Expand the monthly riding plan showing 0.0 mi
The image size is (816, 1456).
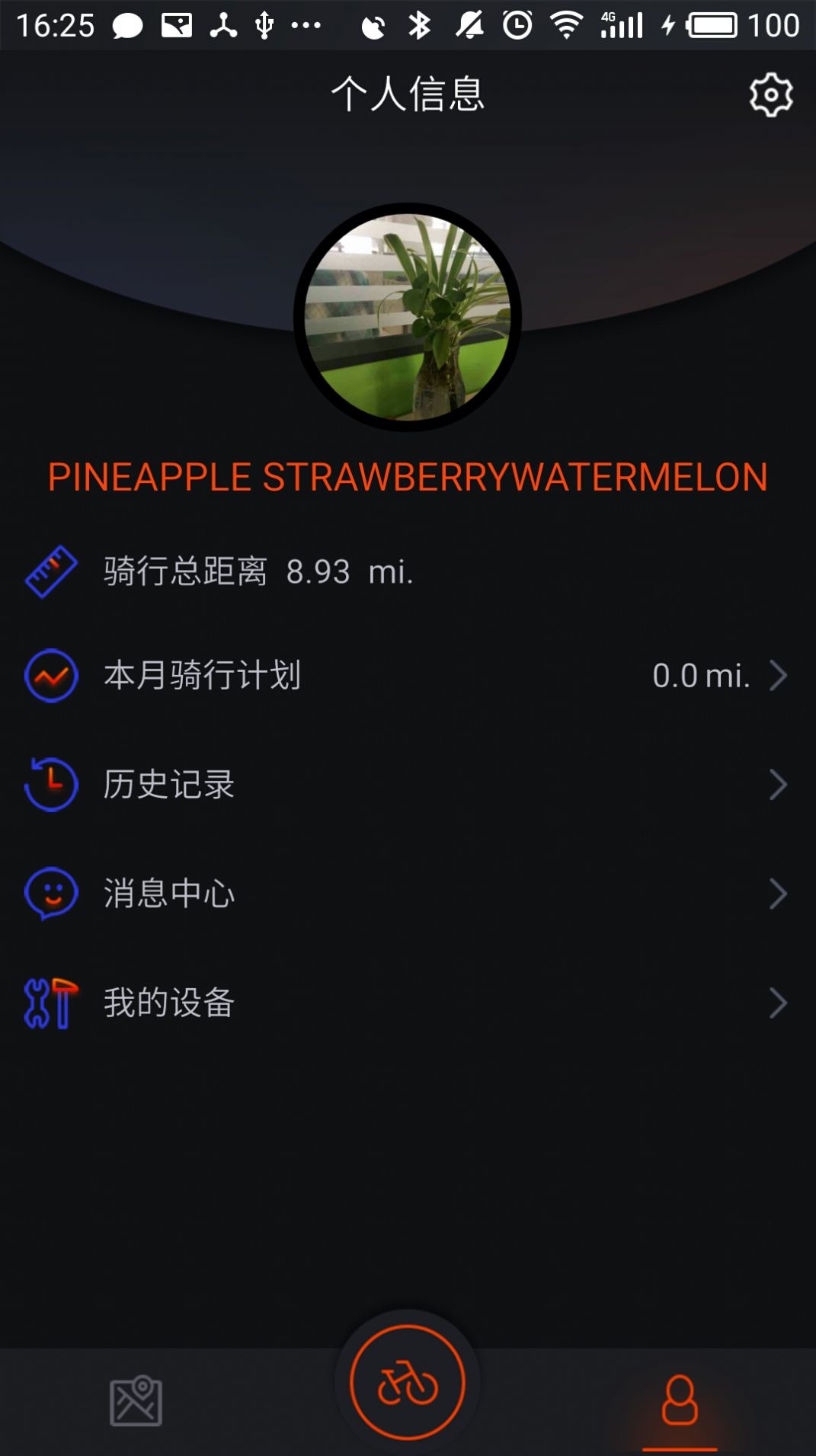(778, 677)
